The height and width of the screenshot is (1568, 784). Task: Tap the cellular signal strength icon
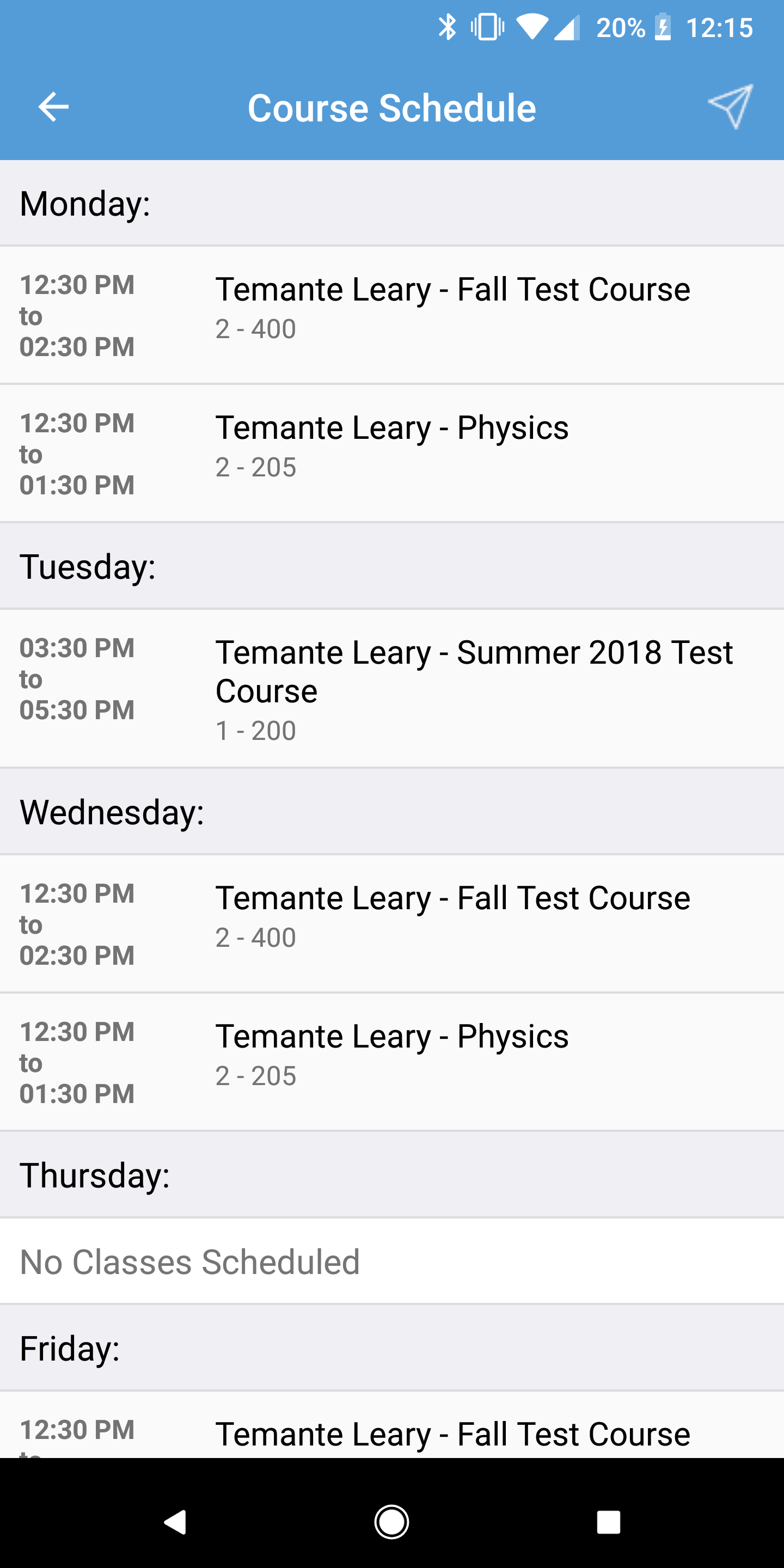click(566, 28)
